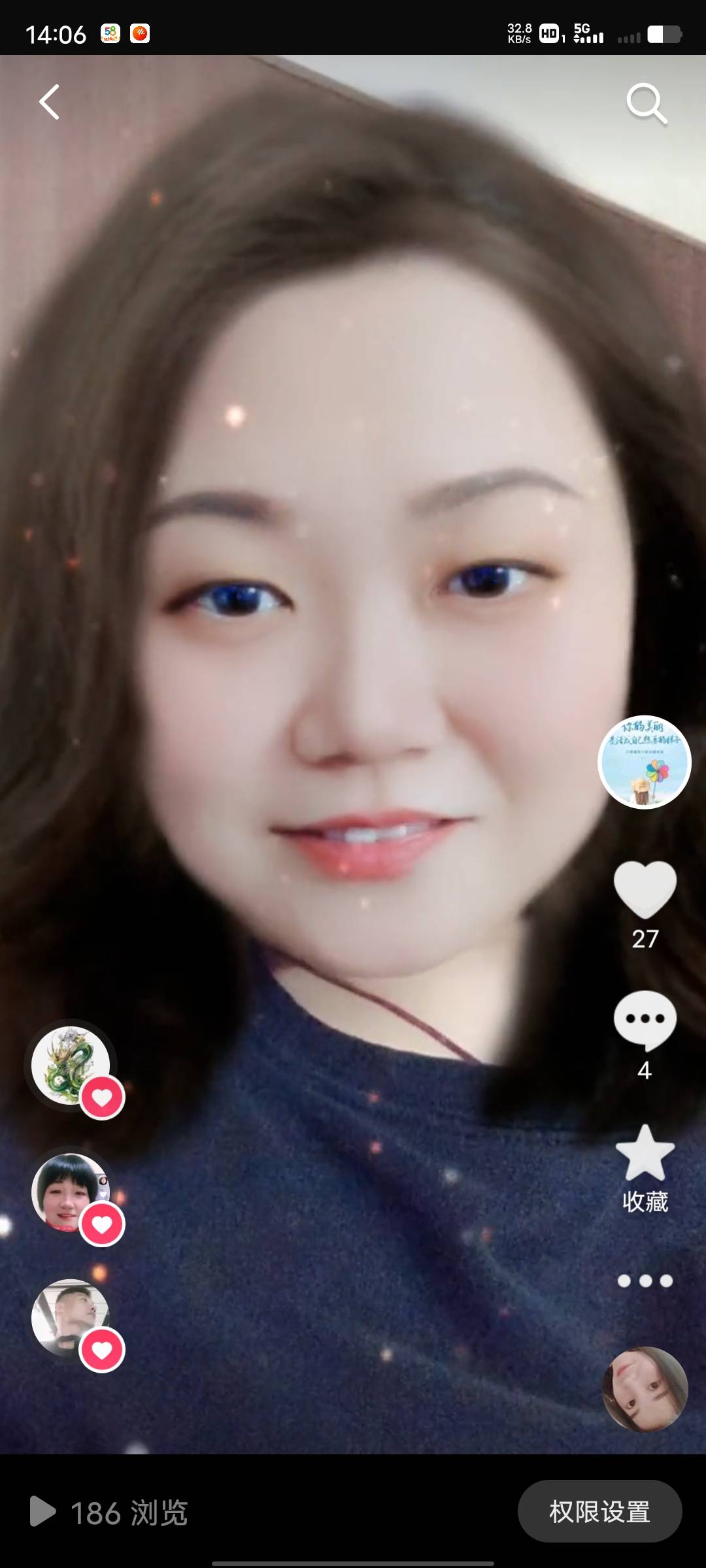Like this video with the heart icon
Screen dimensions: 706x1568
click(x=645, y=889)
